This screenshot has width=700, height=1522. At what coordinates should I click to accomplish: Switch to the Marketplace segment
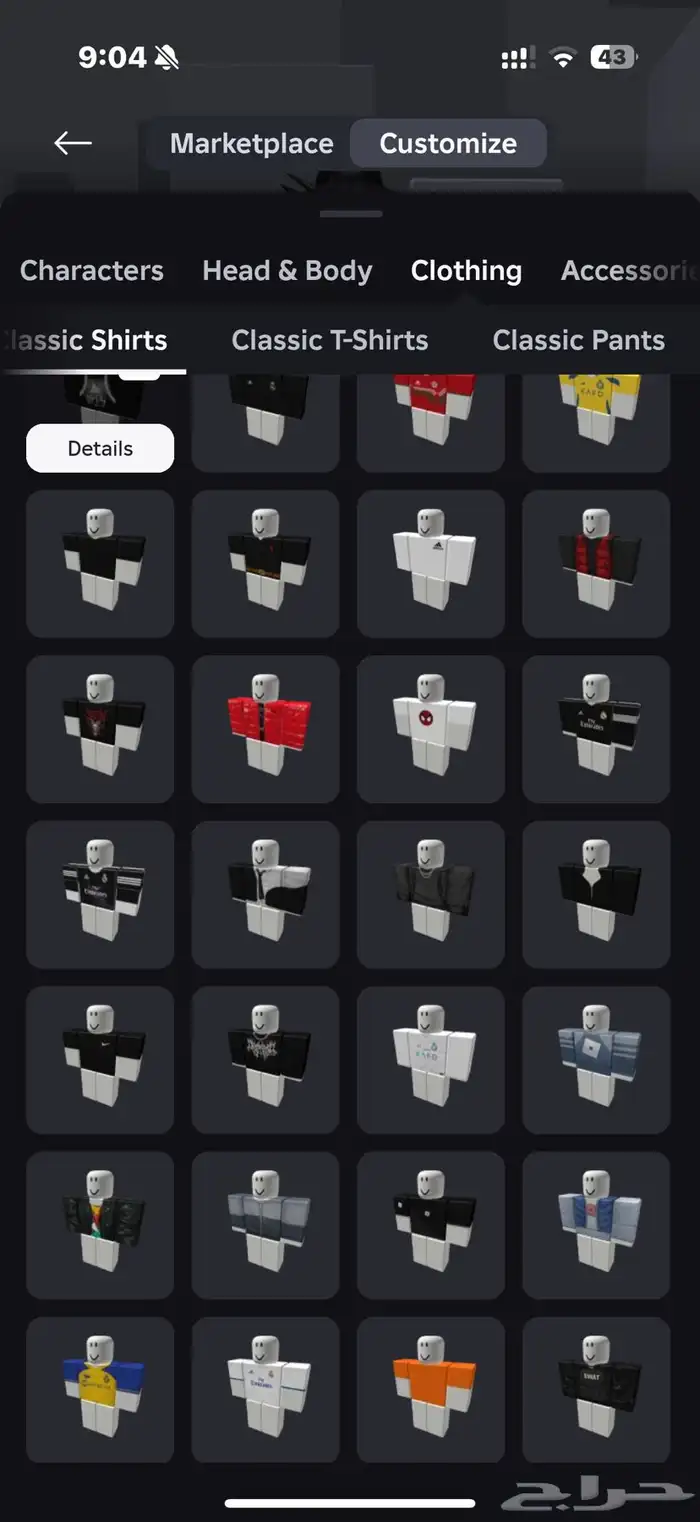[251, 143]
